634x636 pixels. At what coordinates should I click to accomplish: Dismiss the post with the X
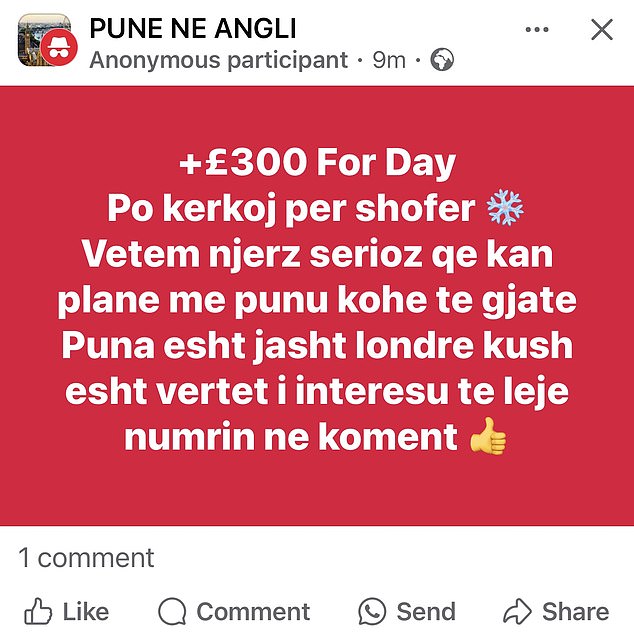tap(601, 30)
